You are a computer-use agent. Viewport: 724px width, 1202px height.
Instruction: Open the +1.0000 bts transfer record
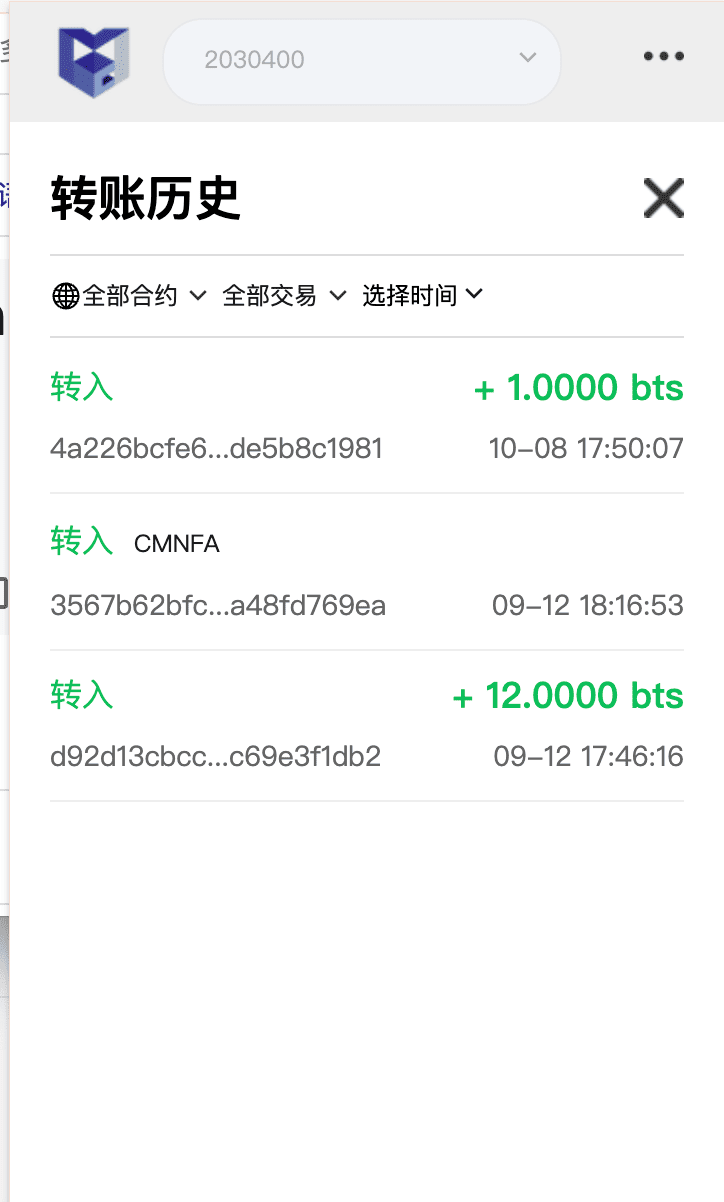366,416
